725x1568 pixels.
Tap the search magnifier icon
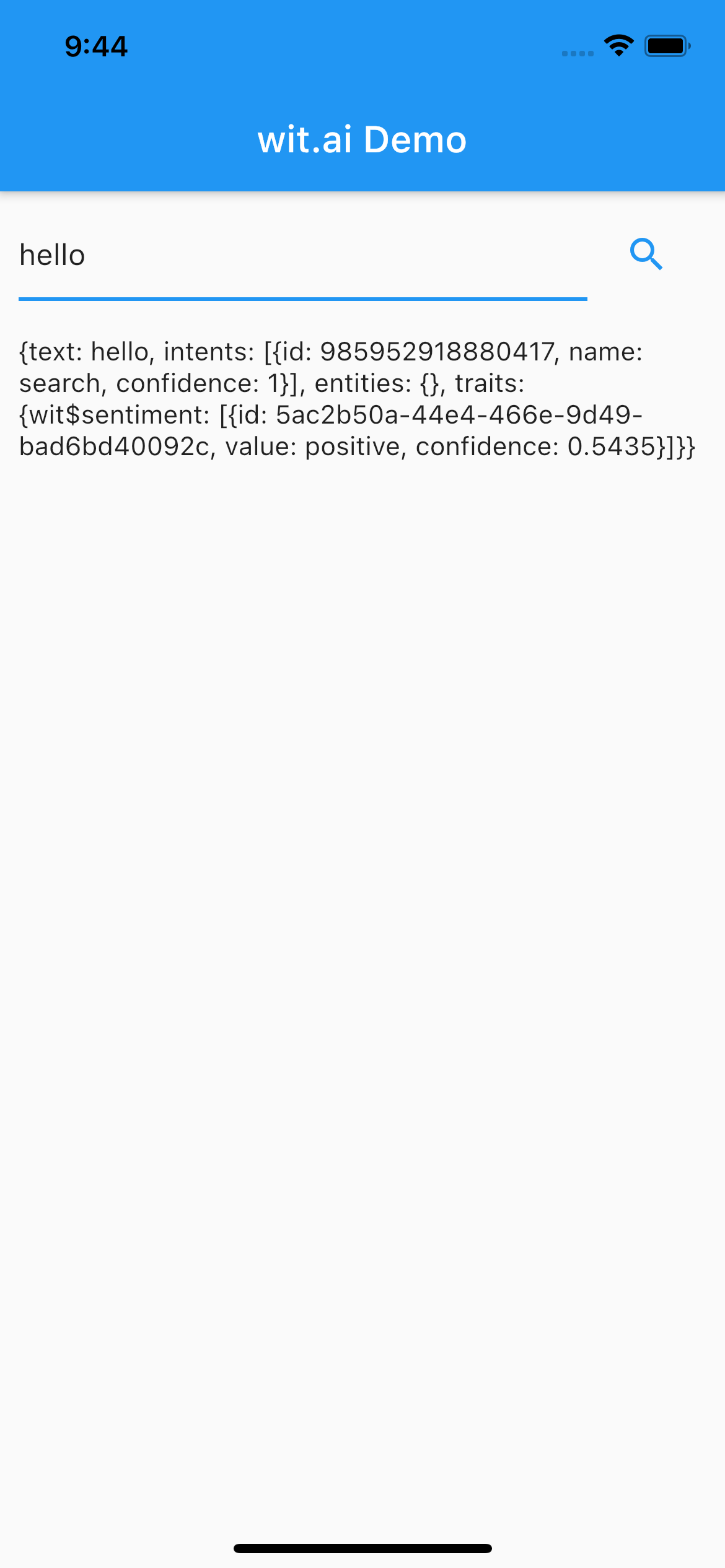coord(646,255)
